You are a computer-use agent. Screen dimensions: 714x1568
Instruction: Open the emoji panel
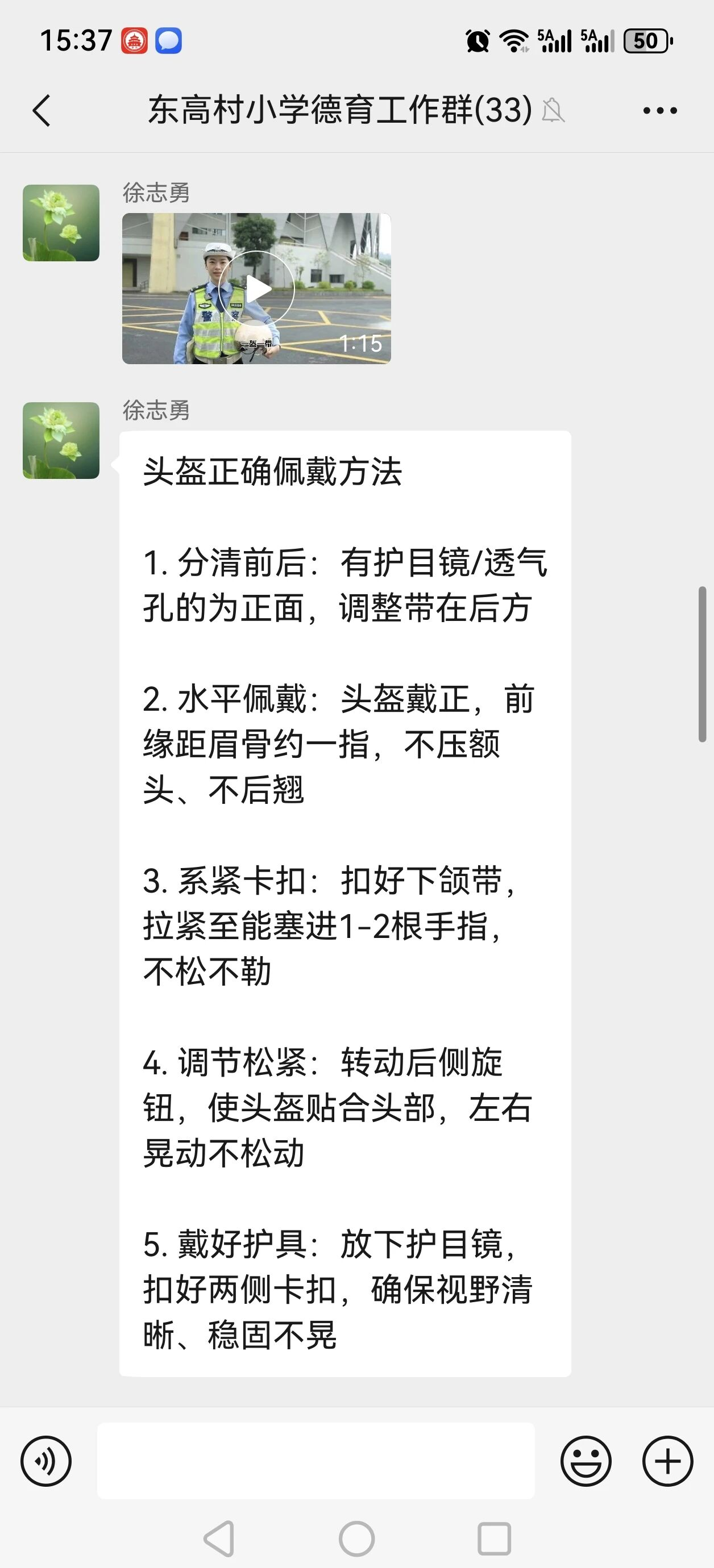coord(586,1461)
